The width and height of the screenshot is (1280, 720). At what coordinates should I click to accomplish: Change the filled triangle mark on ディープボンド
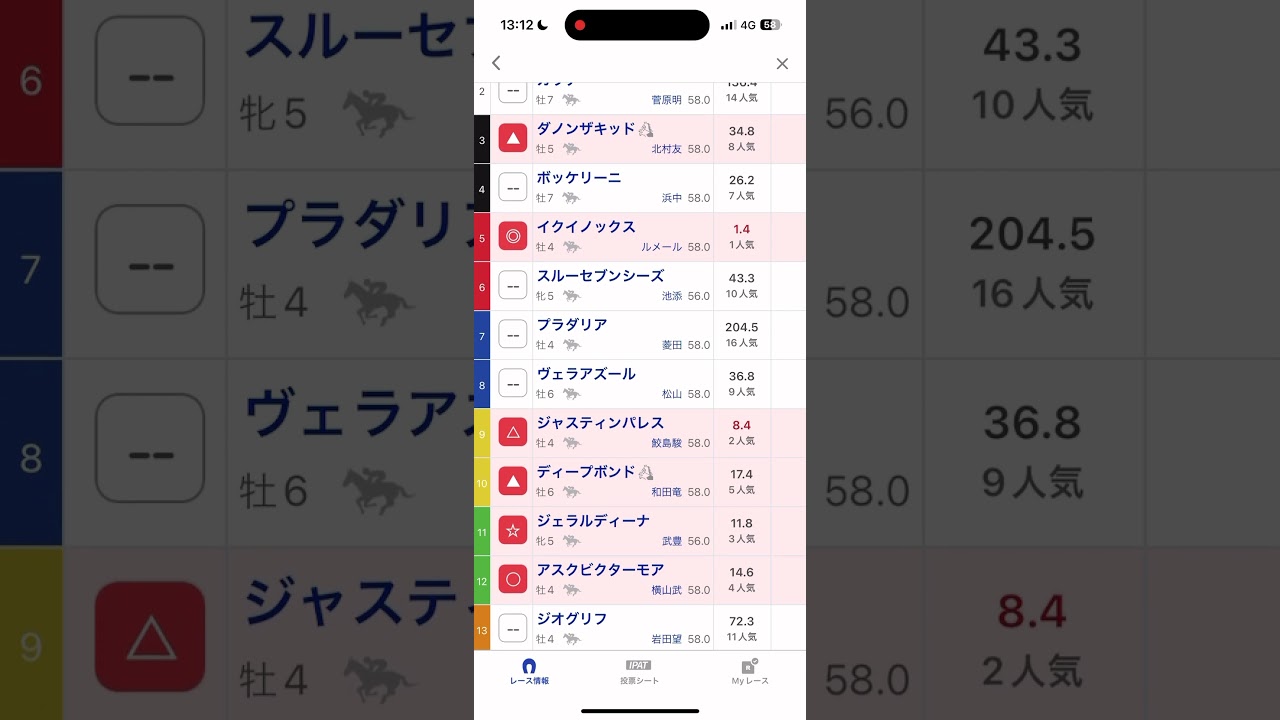[513, 481]
